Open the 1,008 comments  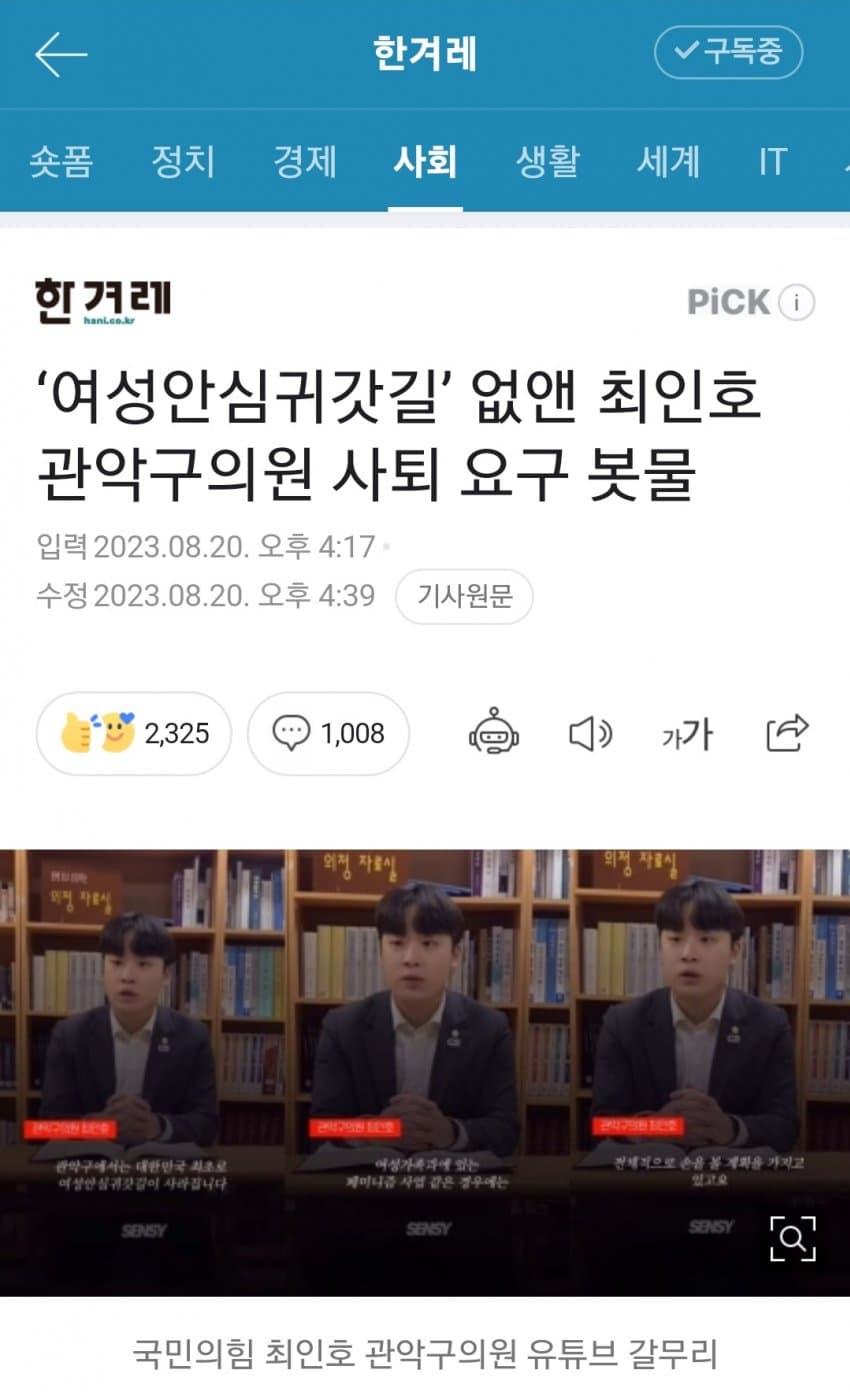pyautogui.click(x=328, y=734)
